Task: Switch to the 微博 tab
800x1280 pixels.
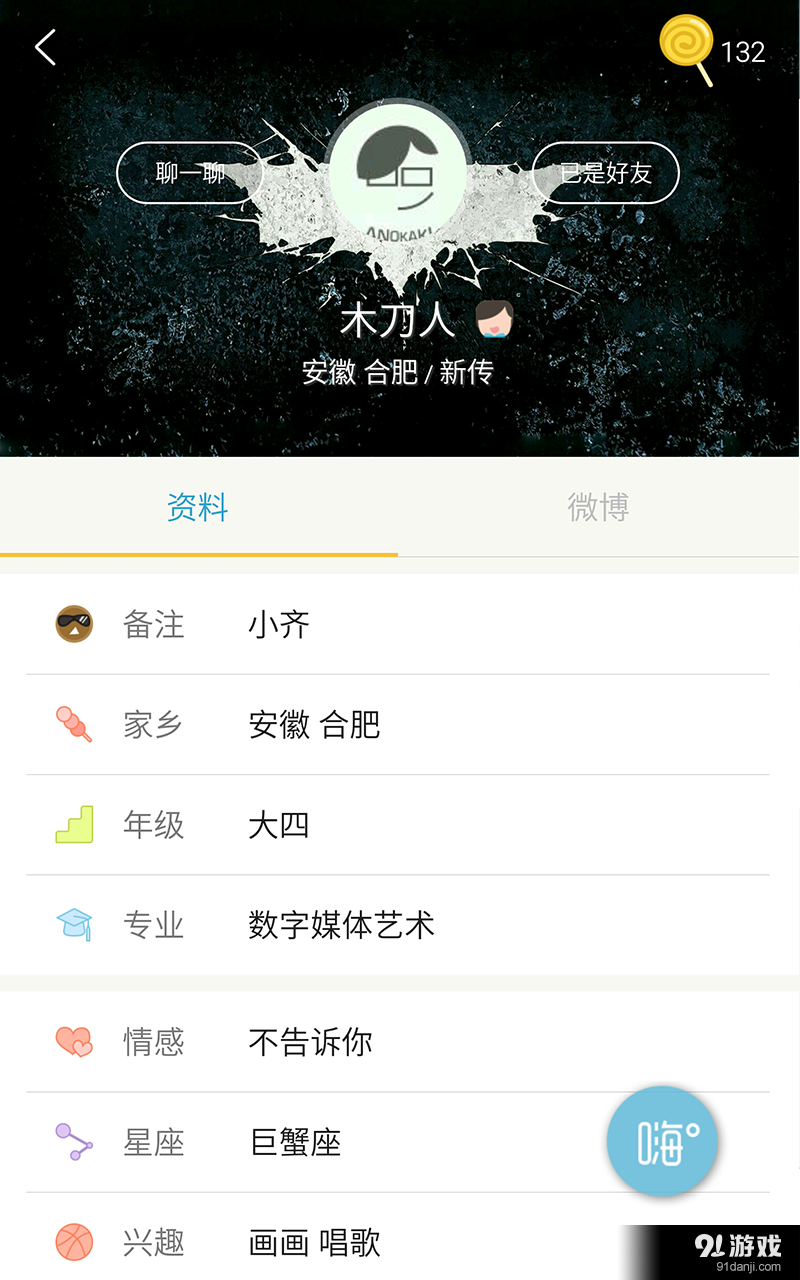Action: click(x=598, y=508)
